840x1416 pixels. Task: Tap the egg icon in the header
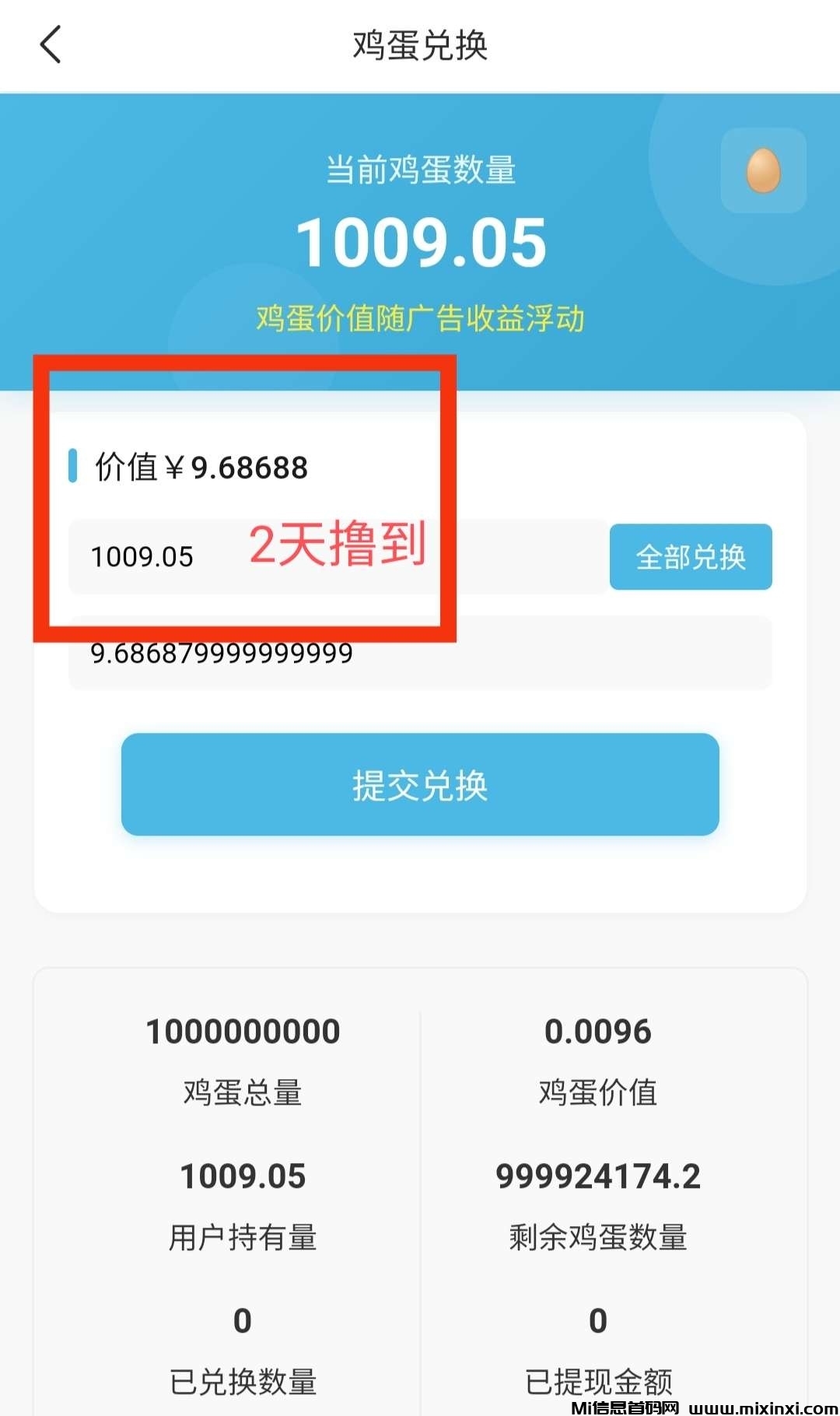pos(763,170)
